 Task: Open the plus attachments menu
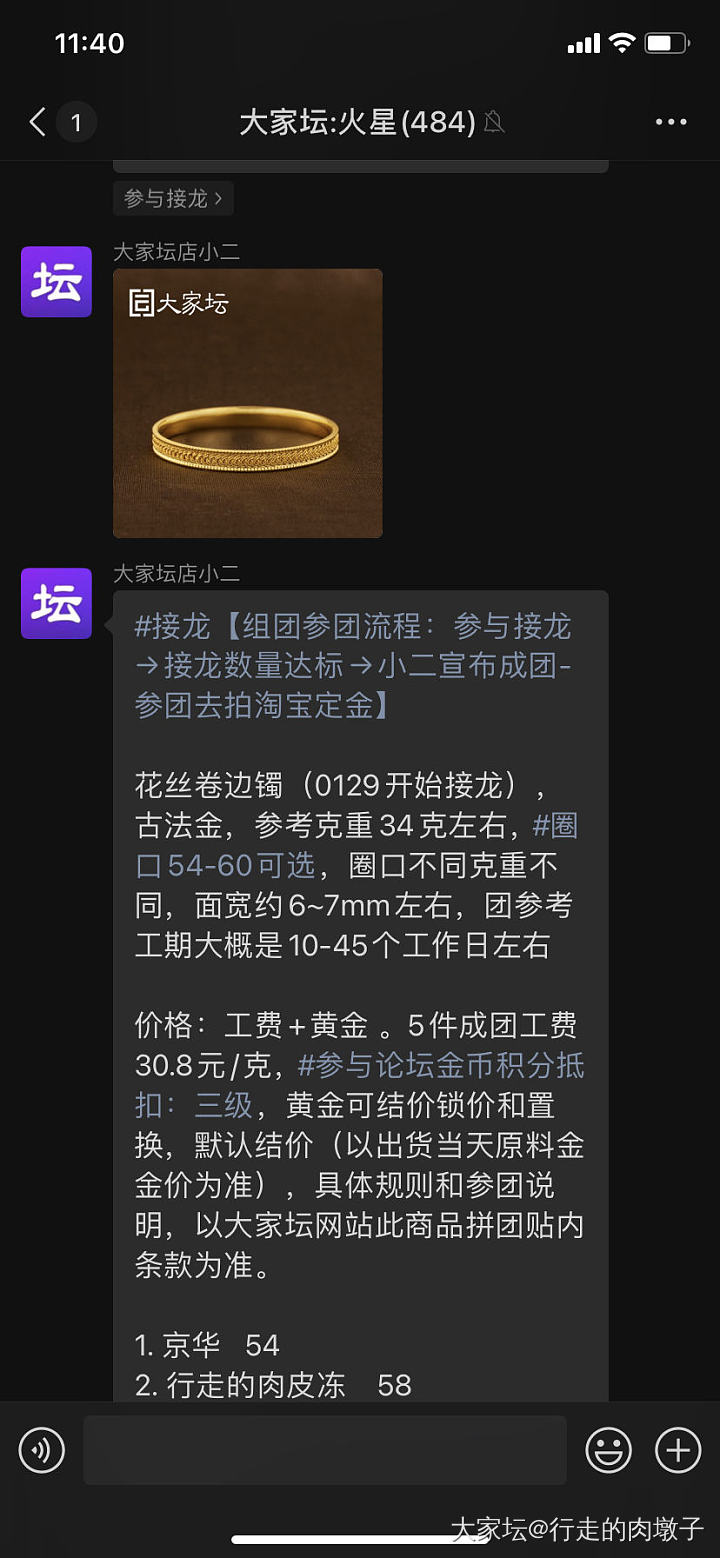678,1450
